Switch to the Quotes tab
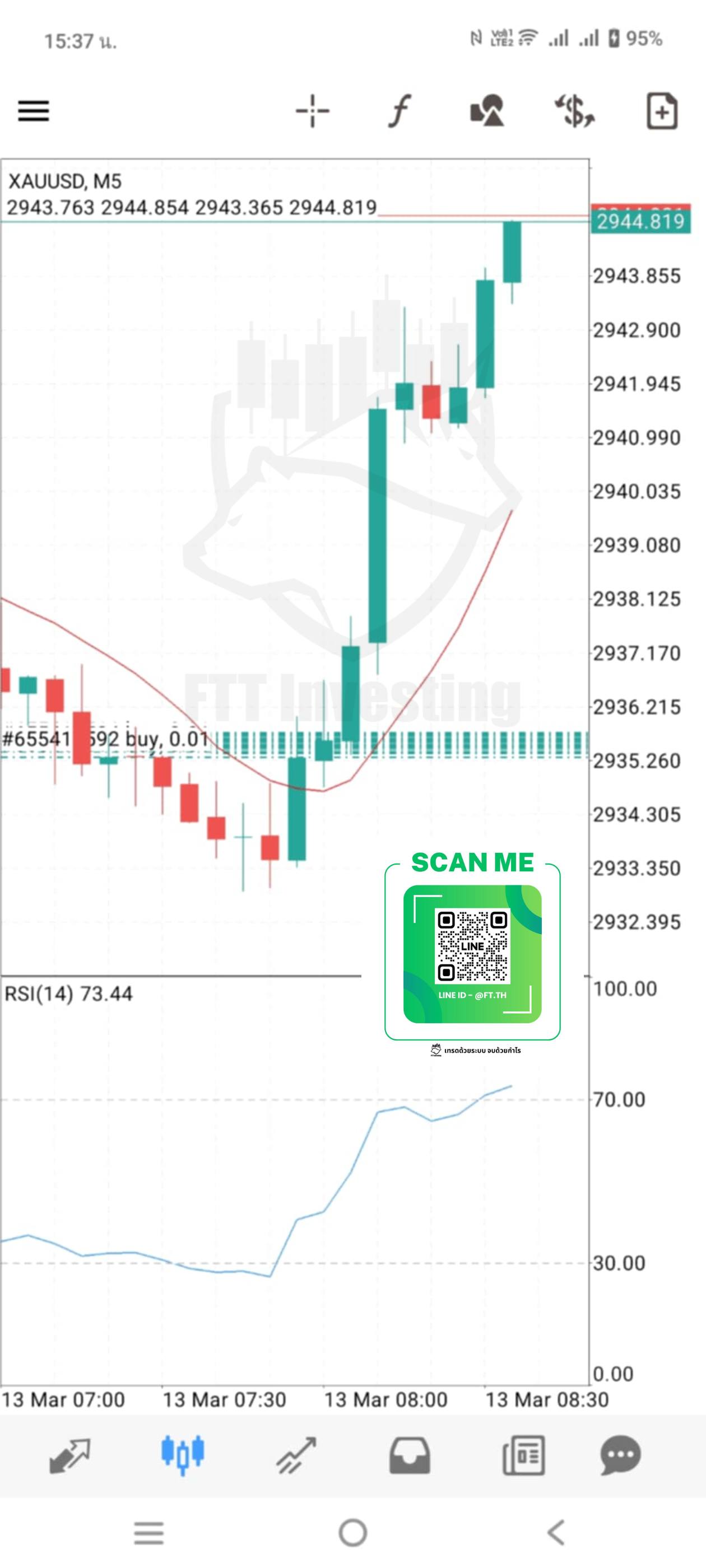Viewport: 706px width, 1568px height. [69, 1455]
